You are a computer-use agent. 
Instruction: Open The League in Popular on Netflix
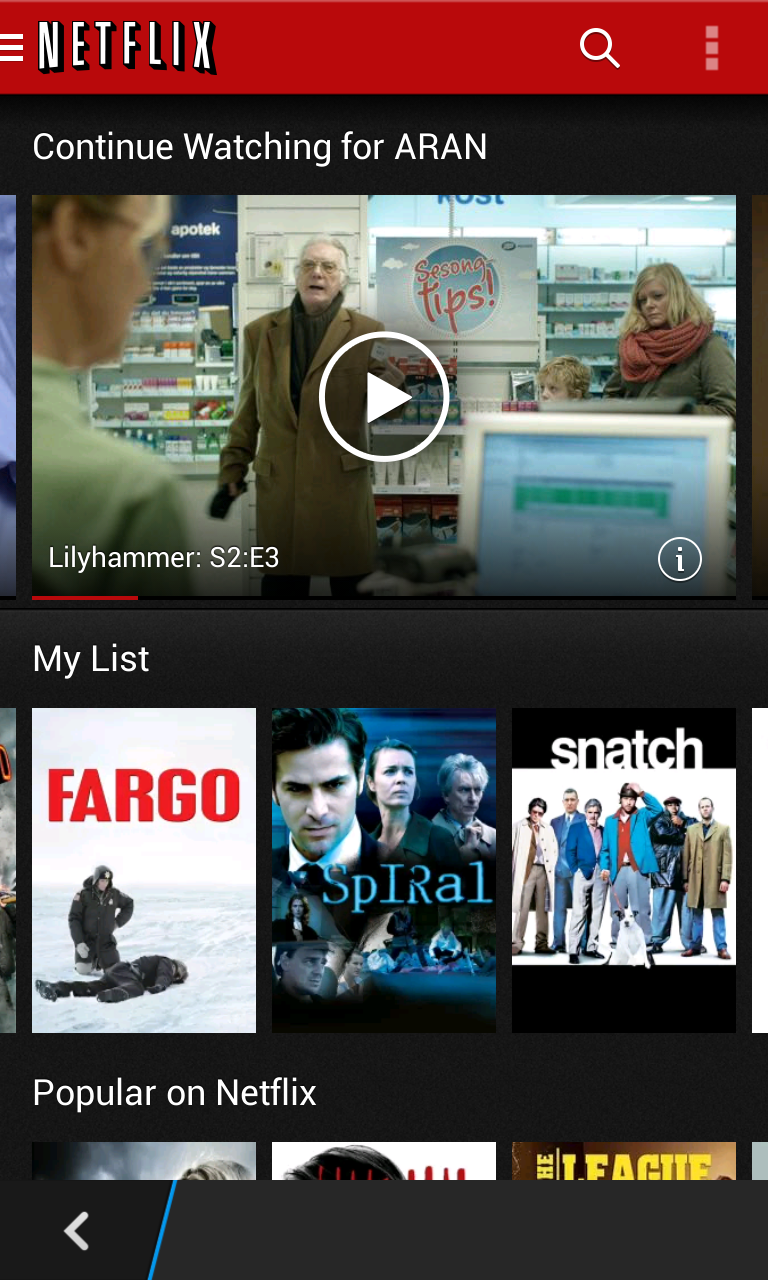624,1162
